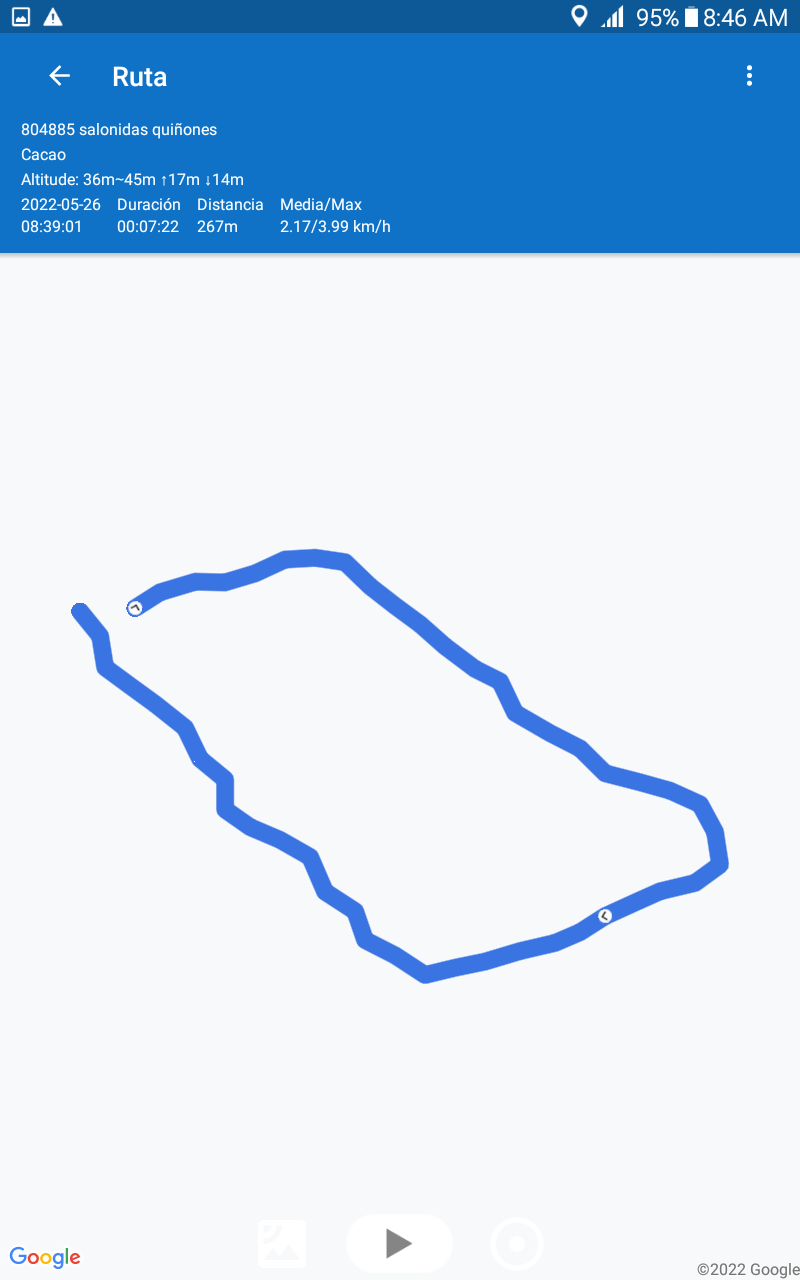
Task: Open the three-dot overflow menu
Action: (749, 76)
